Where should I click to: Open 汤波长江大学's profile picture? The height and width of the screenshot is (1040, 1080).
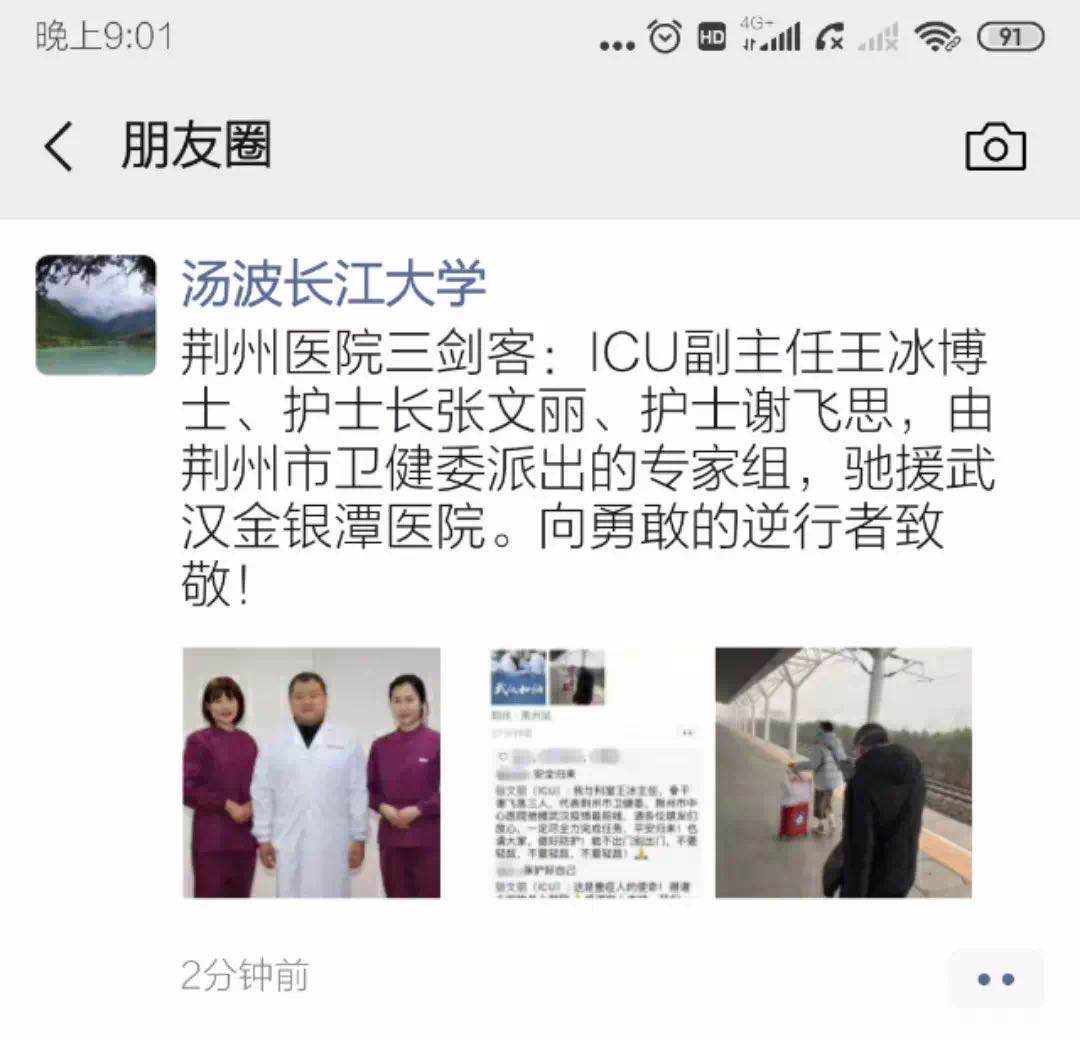click(x=96, y=315)
